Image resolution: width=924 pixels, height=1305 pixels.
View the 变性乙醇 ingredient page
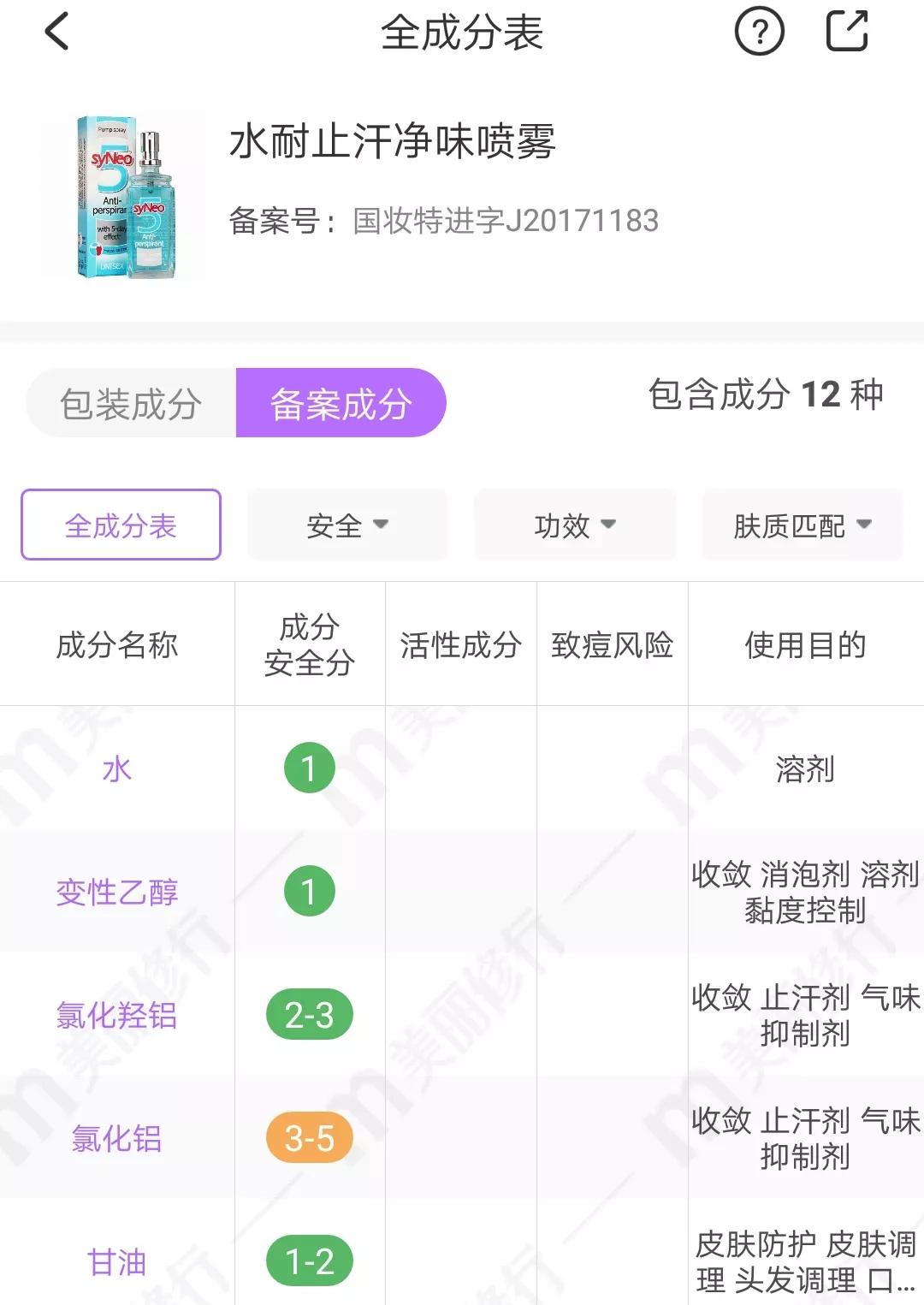pos(117,892)
